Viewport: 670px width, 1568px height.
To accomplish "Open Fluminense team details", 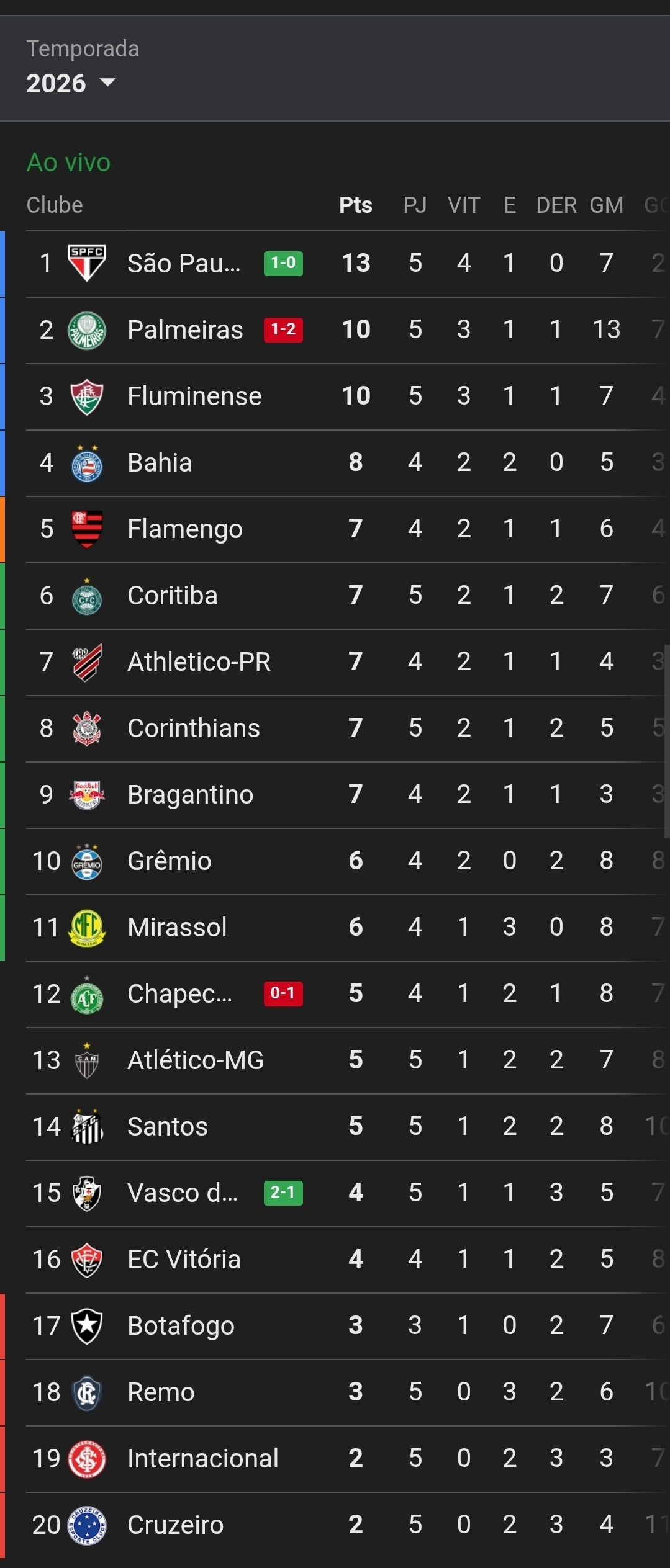I will [x=335, y=396].
